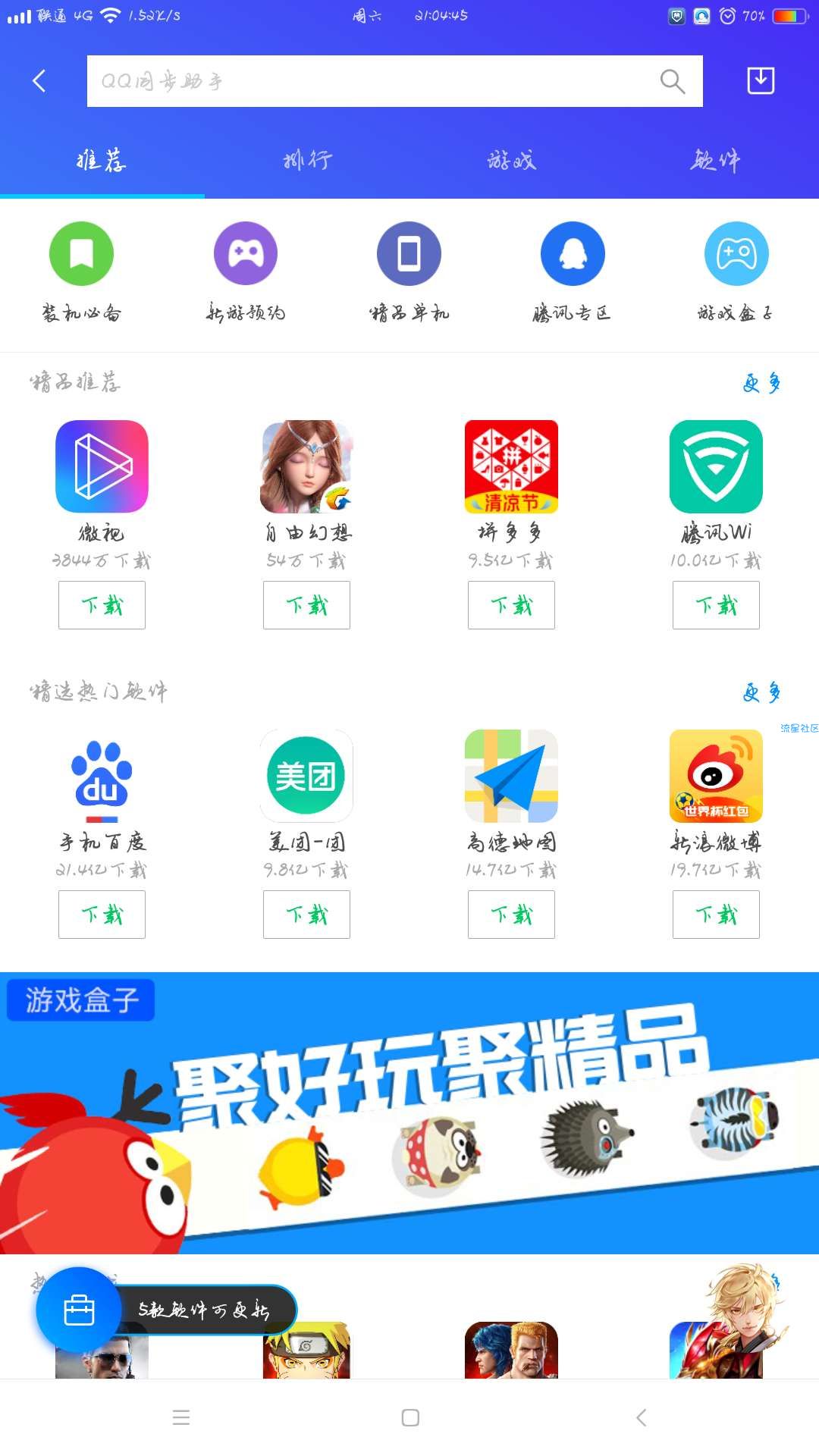View 更多 in the 精选热门软件 section
Screen dimensions: 819x1456
(761, 692)
